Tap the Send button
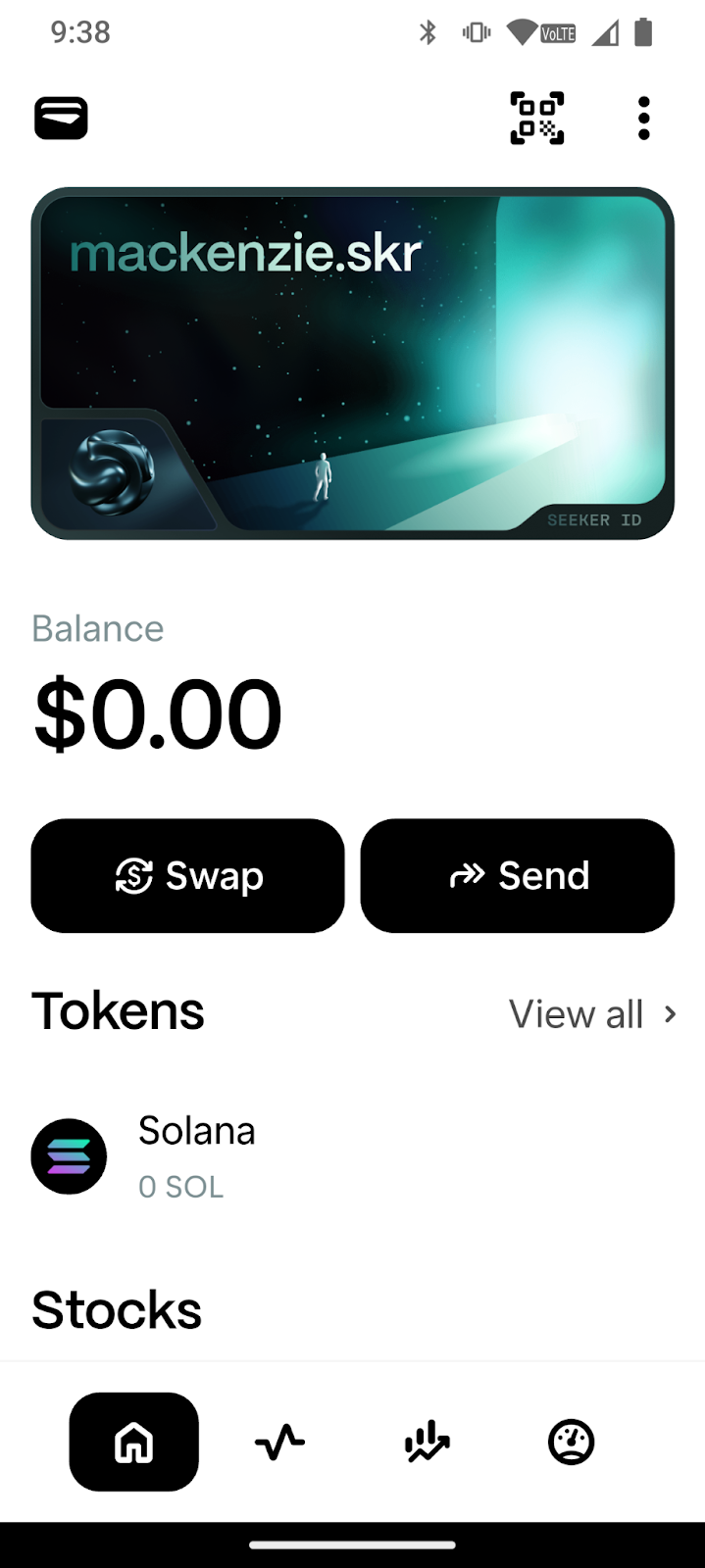 [x=518, y=875]
